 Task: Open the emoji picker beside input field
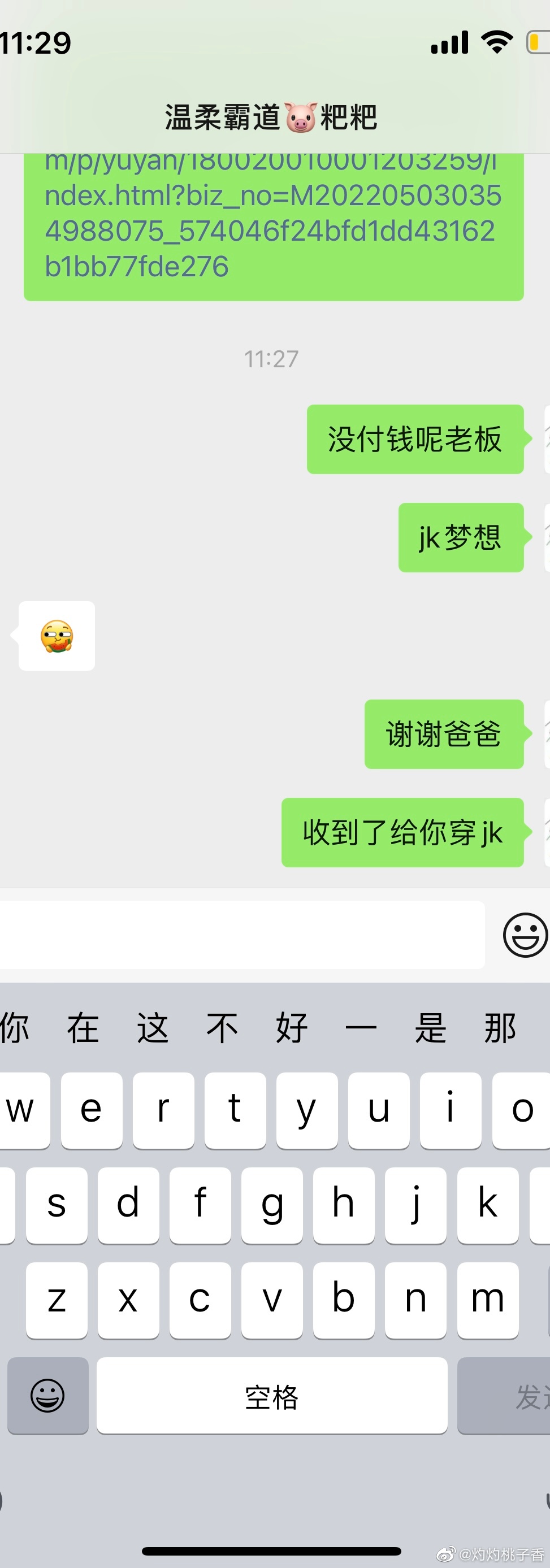(525, 935)
